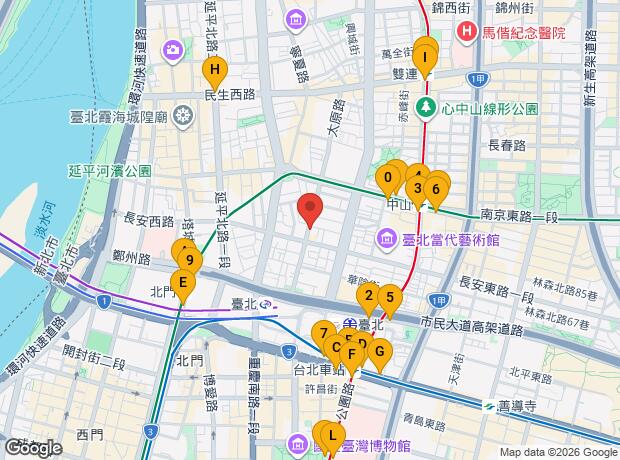The height and width of the screenshot is (460, 620).
Task: Open the orange marker labeled 6
Action: pyautogui.click(x=435, y=189)
